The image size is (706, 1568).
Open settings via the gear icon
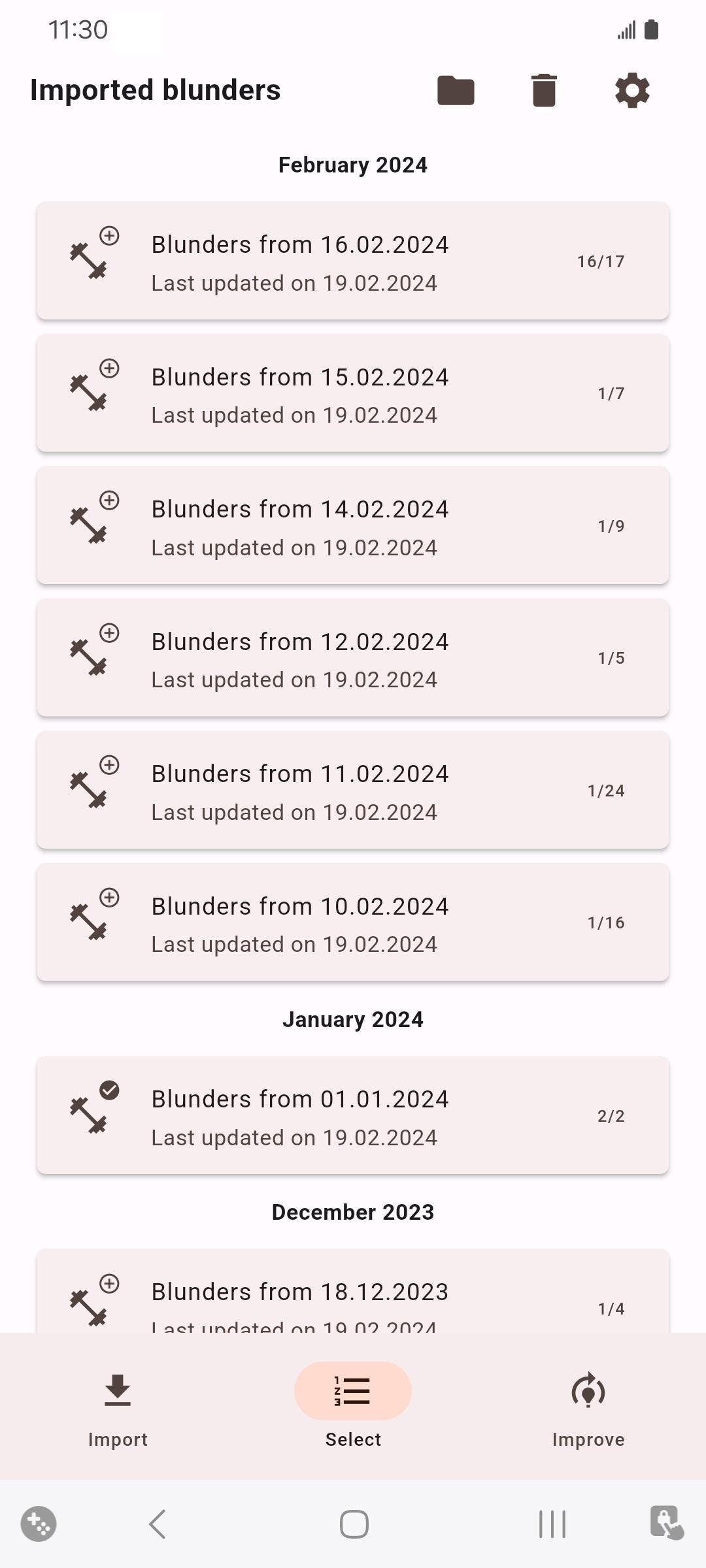[633, 90]
